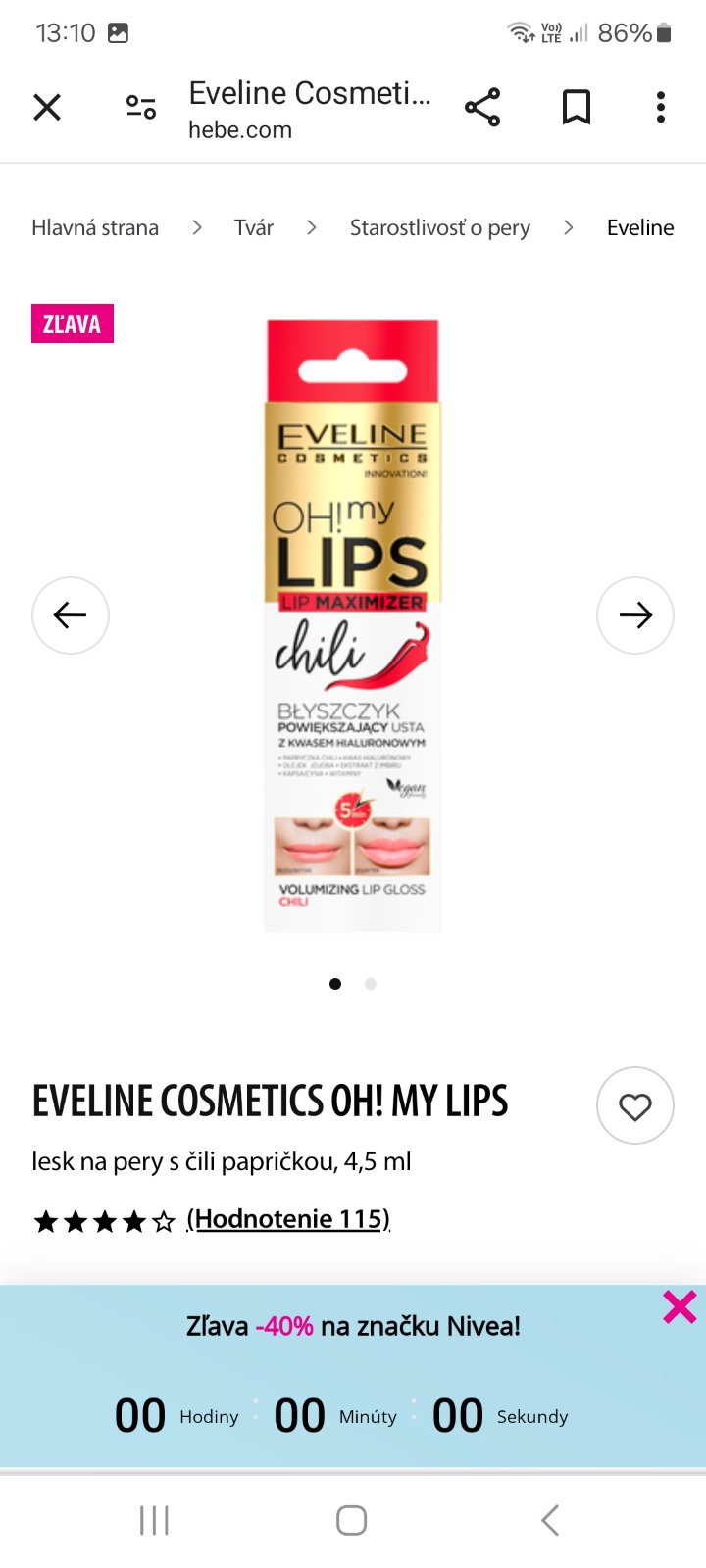Bookmark this page
706x1568 pixels.
click(x=577, y=107)
